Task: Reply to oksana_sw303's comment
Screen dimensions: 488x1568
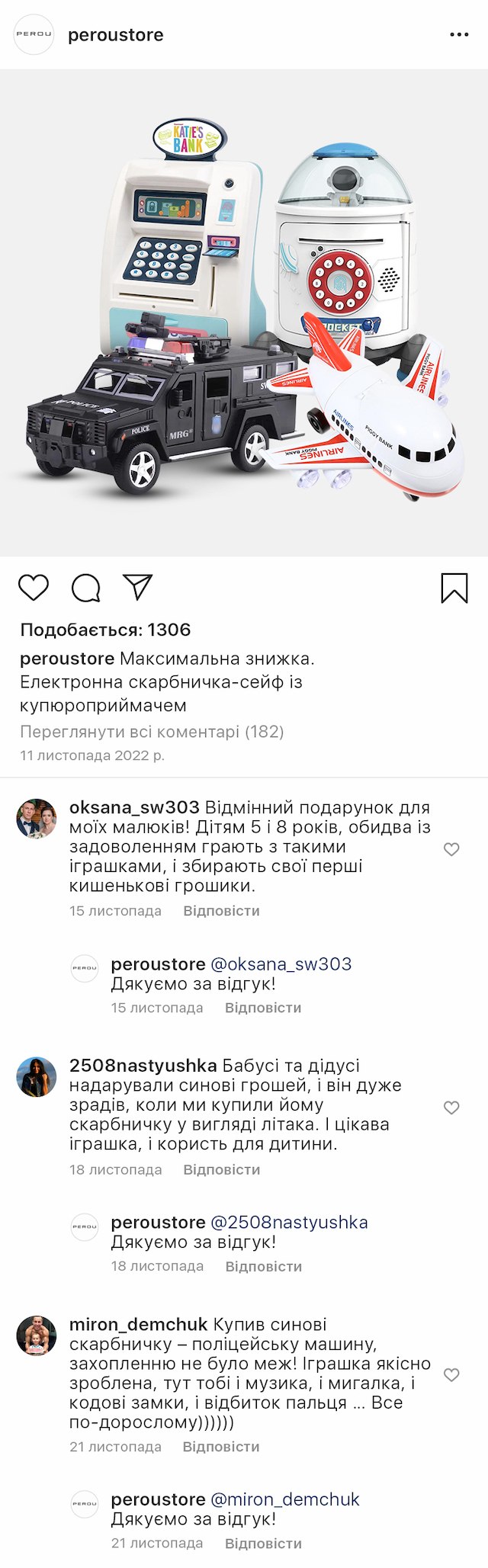Action: click(x=221, y=911)
